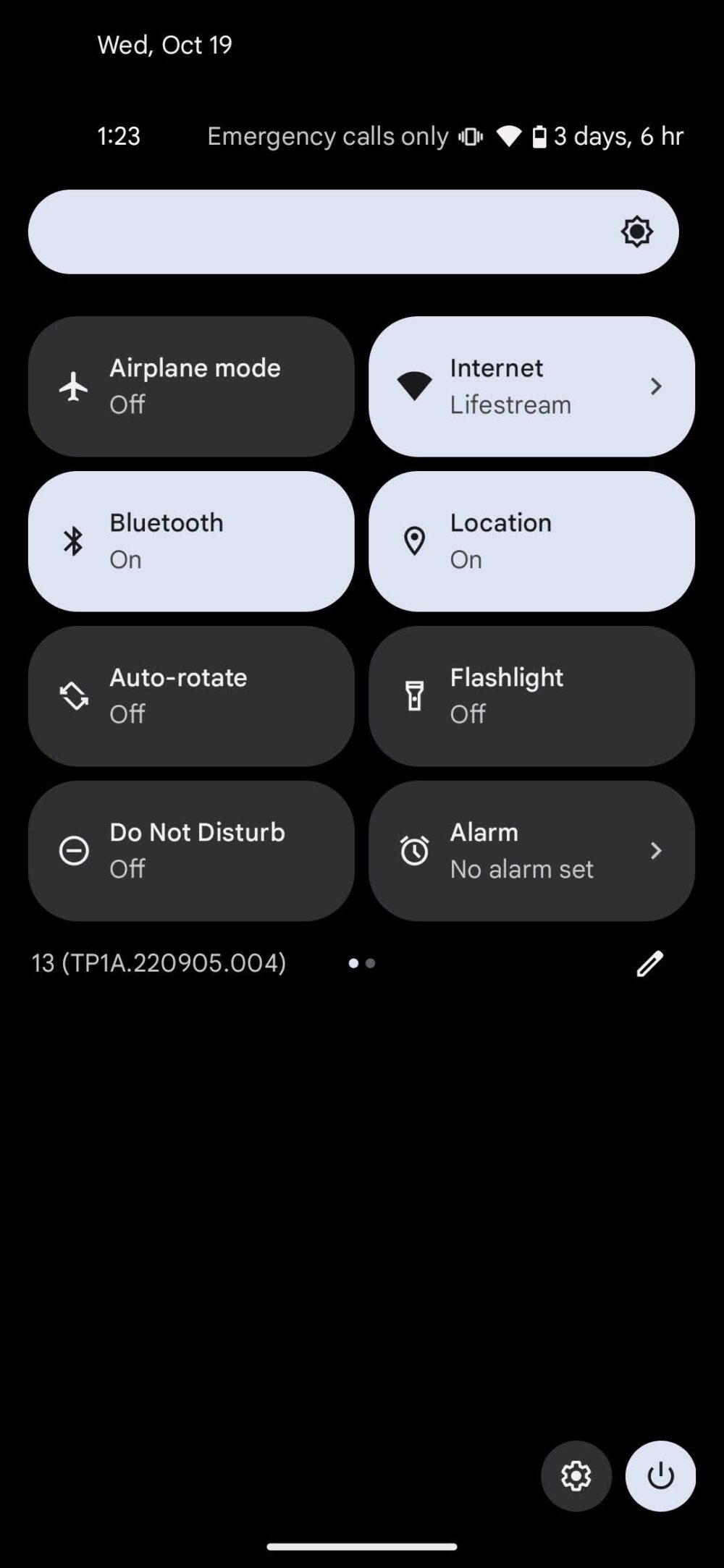The width and height of the screenshot is (724, 1568).
Task: Select the Flashlight icon
Action: point(413,695)
